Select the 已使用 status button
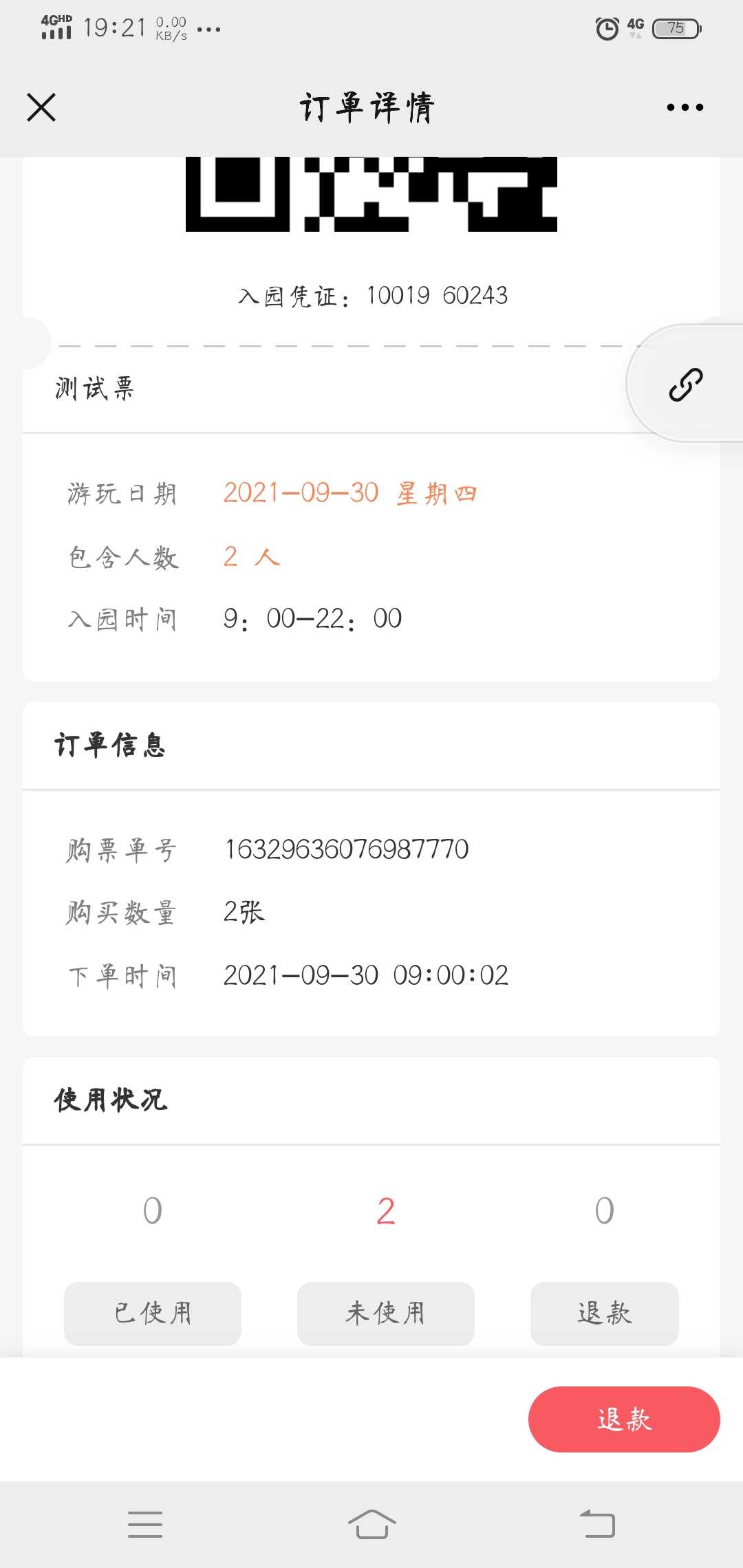This screenshot has width=743, height=1568. (153, 1313)
